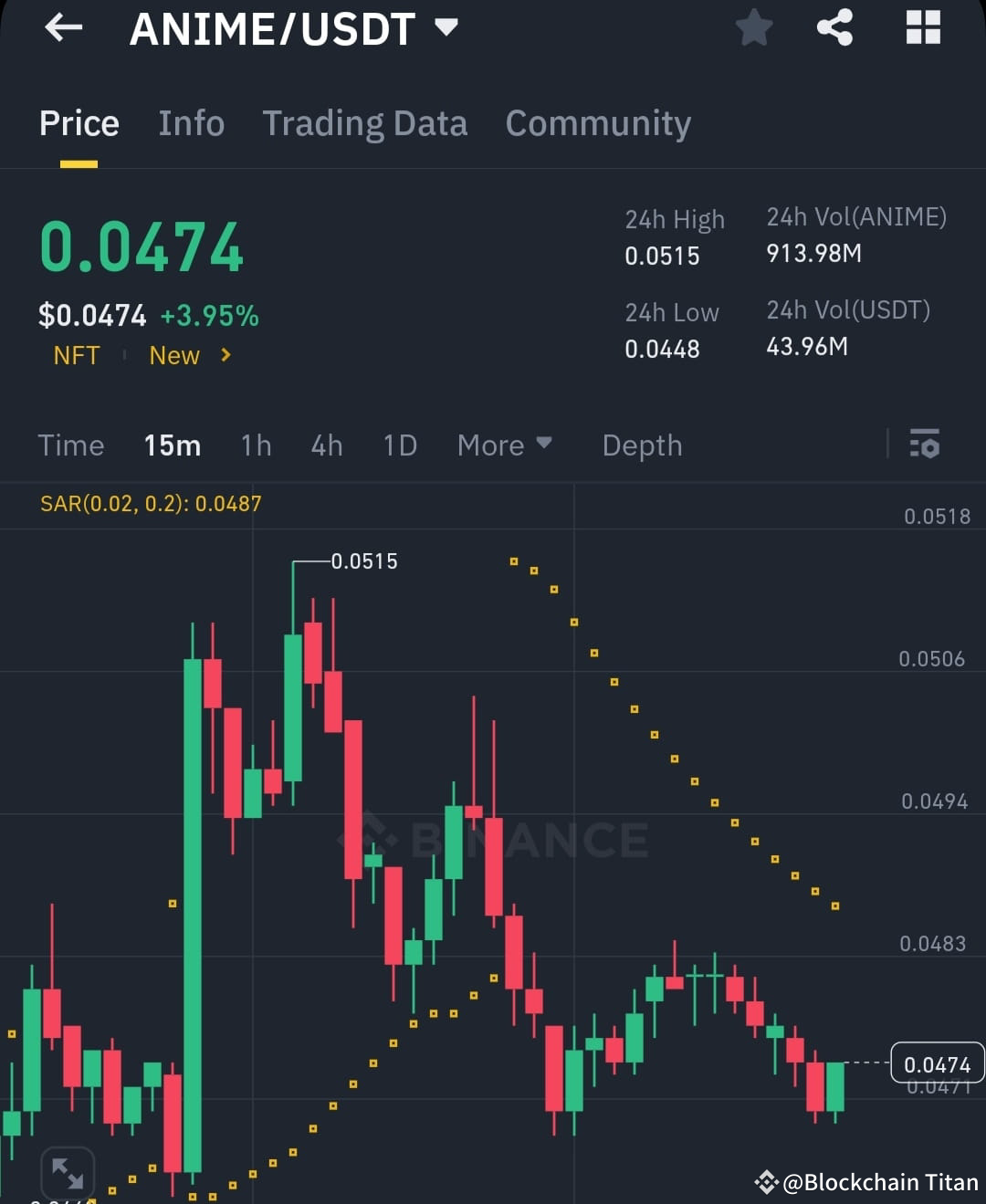Viewport: 986px width, 1204px height.
Task: Open the ANIME/USDT pair selector dropdown
Action: [x=446, y=27]
